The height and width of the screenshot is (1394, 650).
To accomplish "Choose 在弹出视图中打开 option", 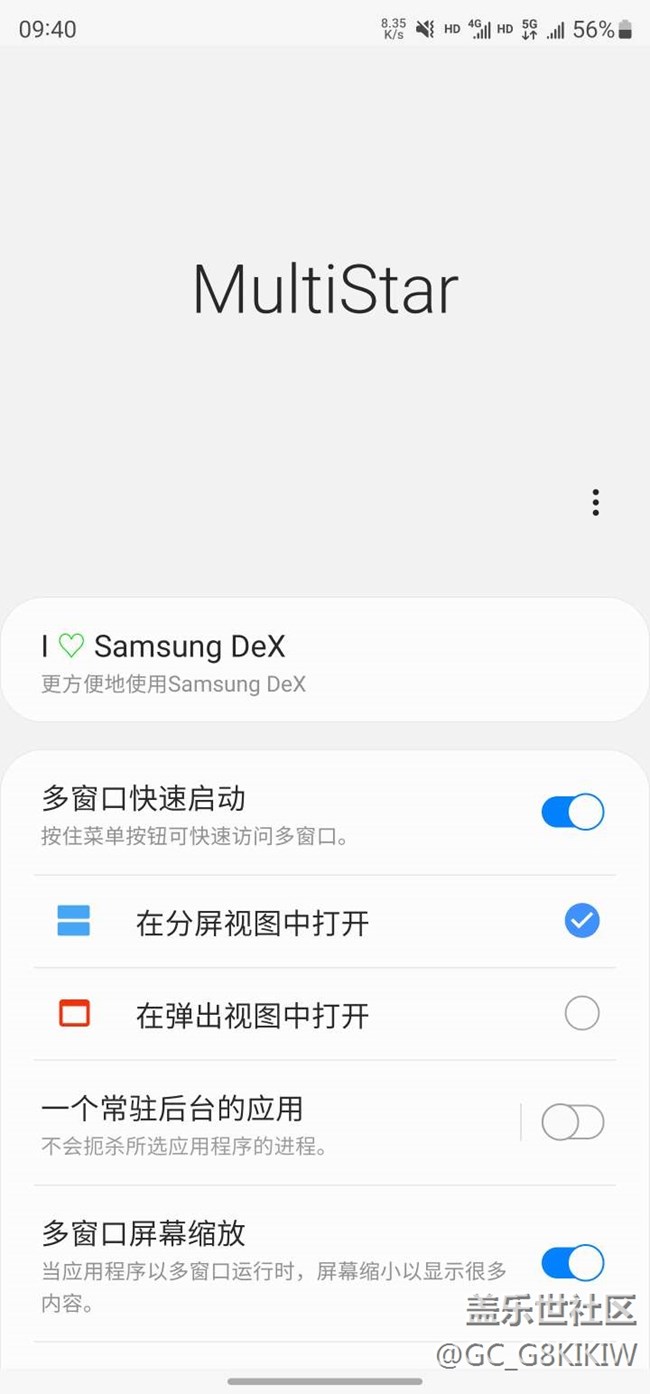I will (x=581, y=1014).
